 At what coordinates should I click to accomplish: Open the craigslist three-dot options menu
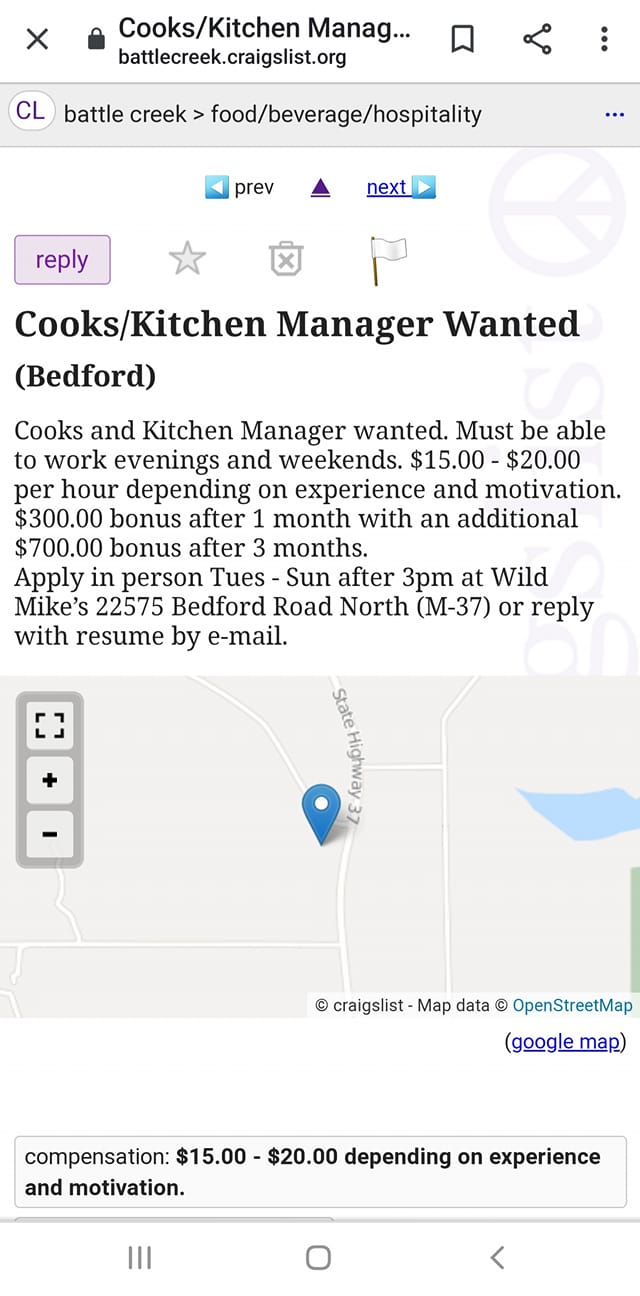pyautogui.click(x=614, y=115)
